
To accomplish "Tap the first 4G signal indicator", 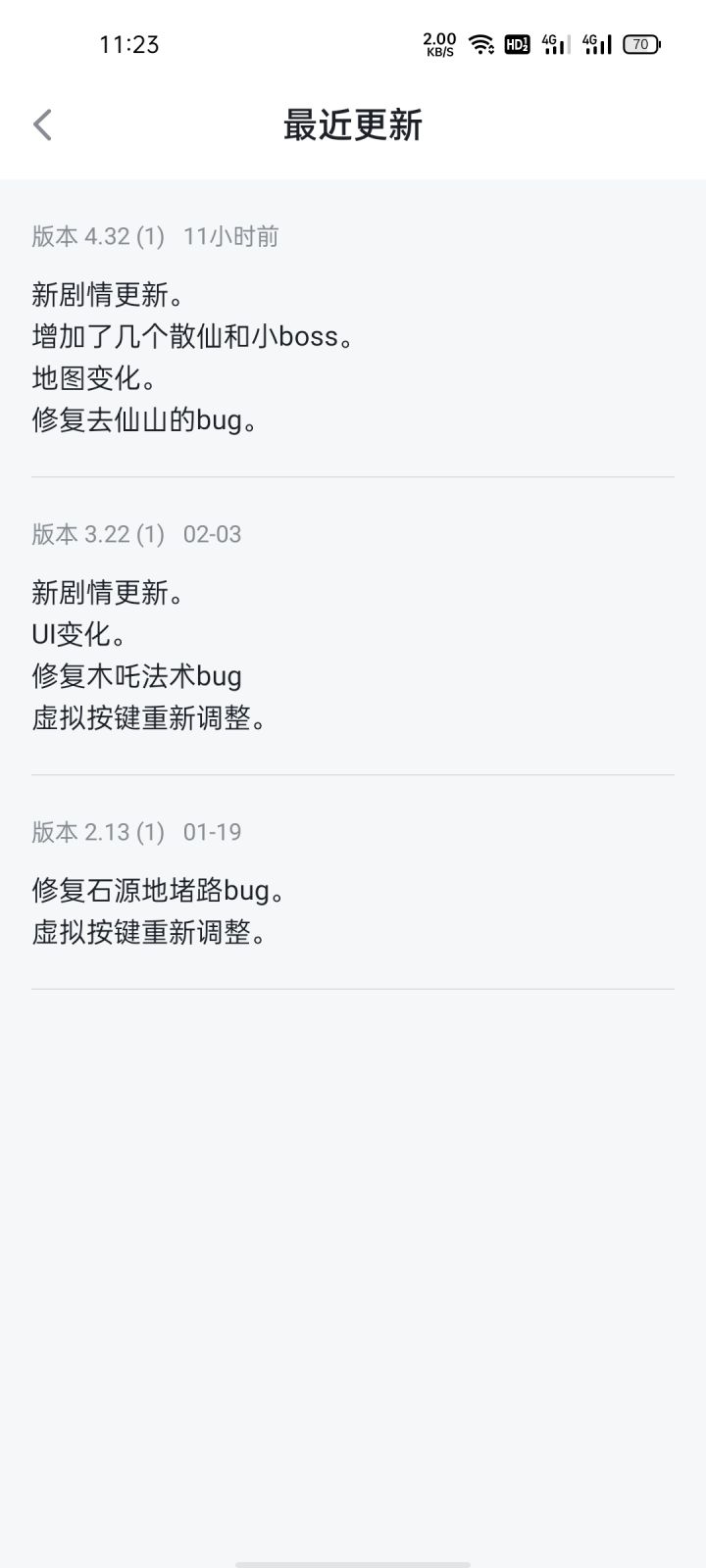I will coord(554,43).
